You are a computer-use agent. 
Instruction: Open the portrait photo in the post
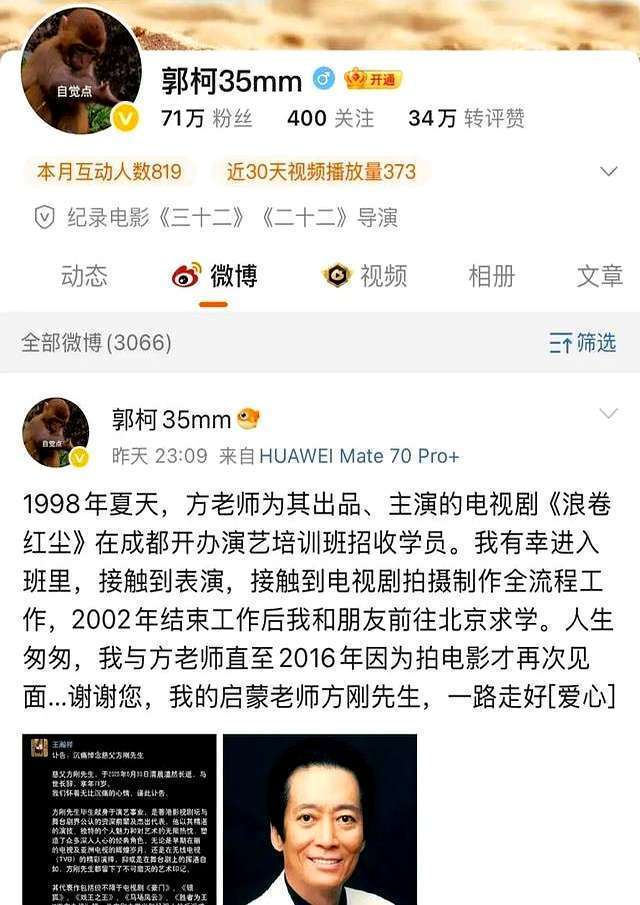click(319, 819)
